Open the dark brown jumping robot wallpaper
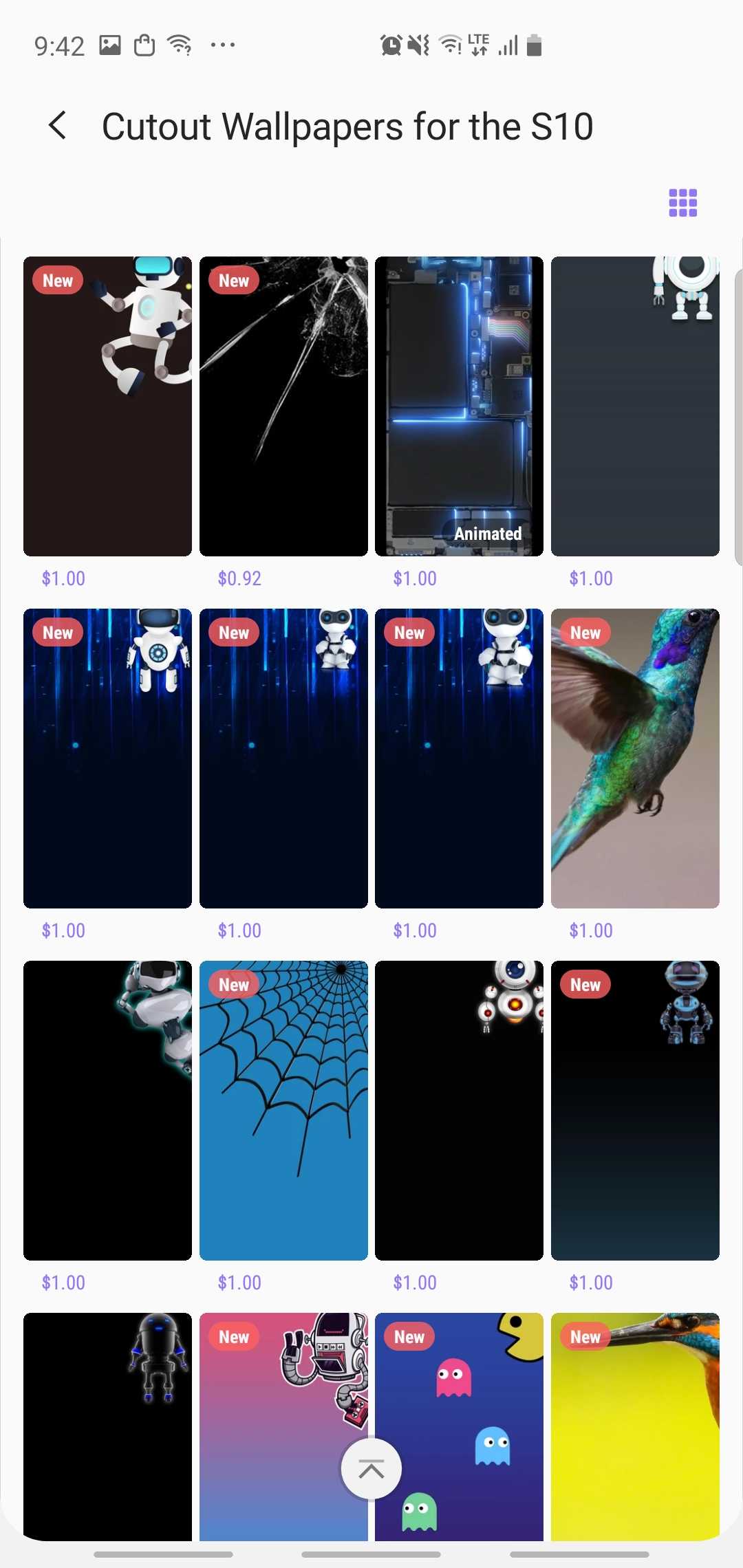743x1568 pixels. (x=107, y=406)
